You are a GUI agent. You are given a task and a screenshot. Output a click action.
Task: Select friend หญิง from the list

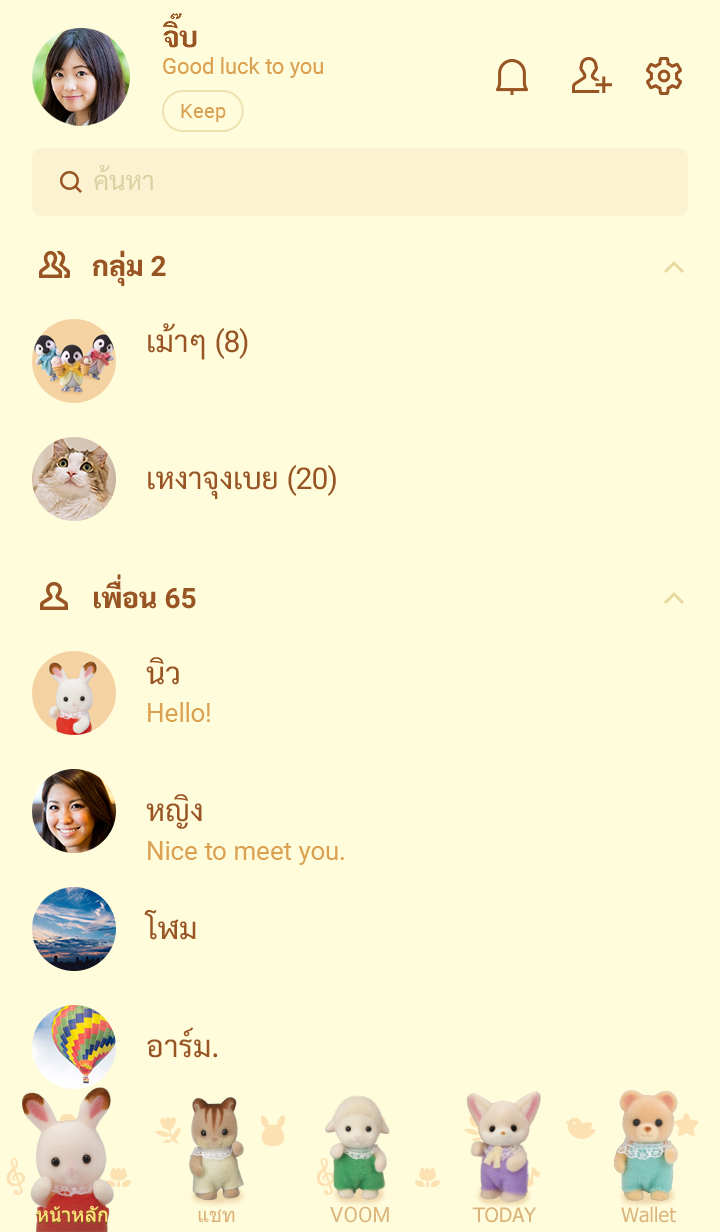[x=175, y=828]
